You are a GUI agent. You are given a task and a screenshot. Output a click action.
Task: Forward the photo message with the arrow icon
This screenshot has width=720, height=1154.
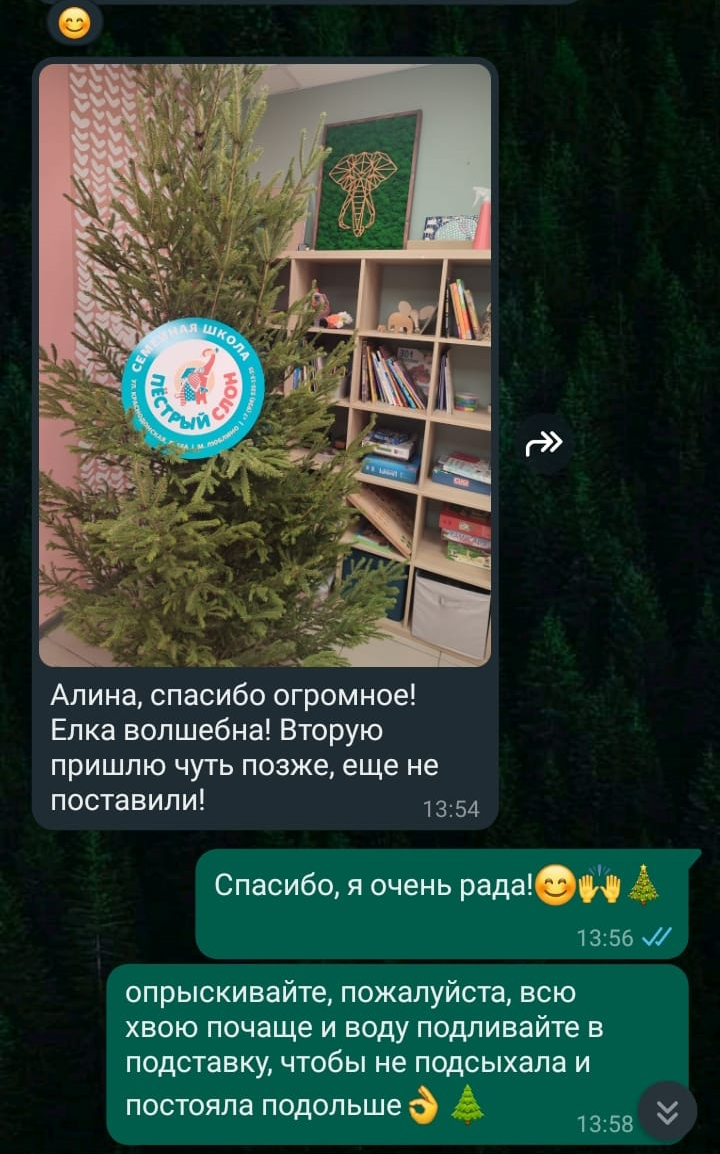pyautogui.click(x=545, y=444)
